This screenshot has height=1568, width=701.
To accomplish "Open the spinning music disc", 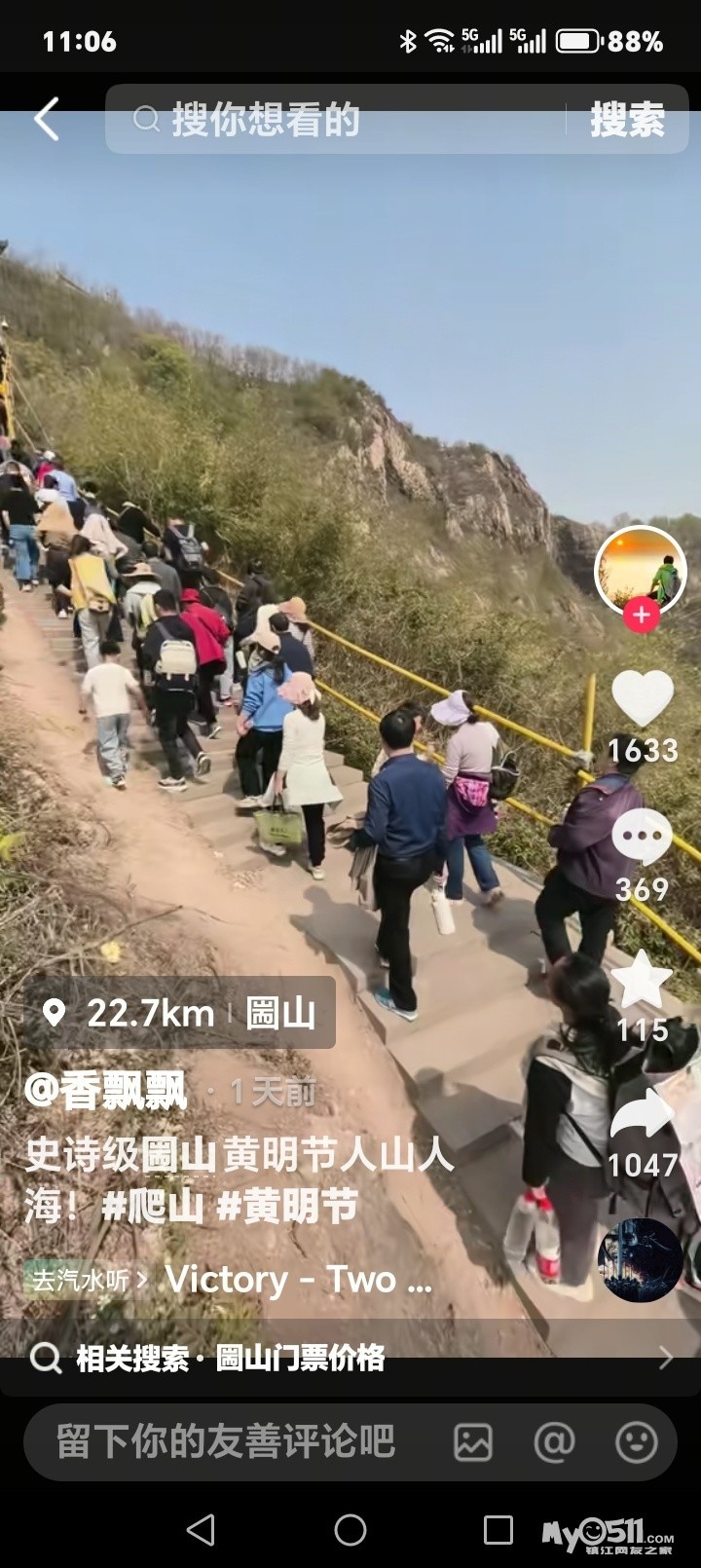I will (x=641, y=1259).
